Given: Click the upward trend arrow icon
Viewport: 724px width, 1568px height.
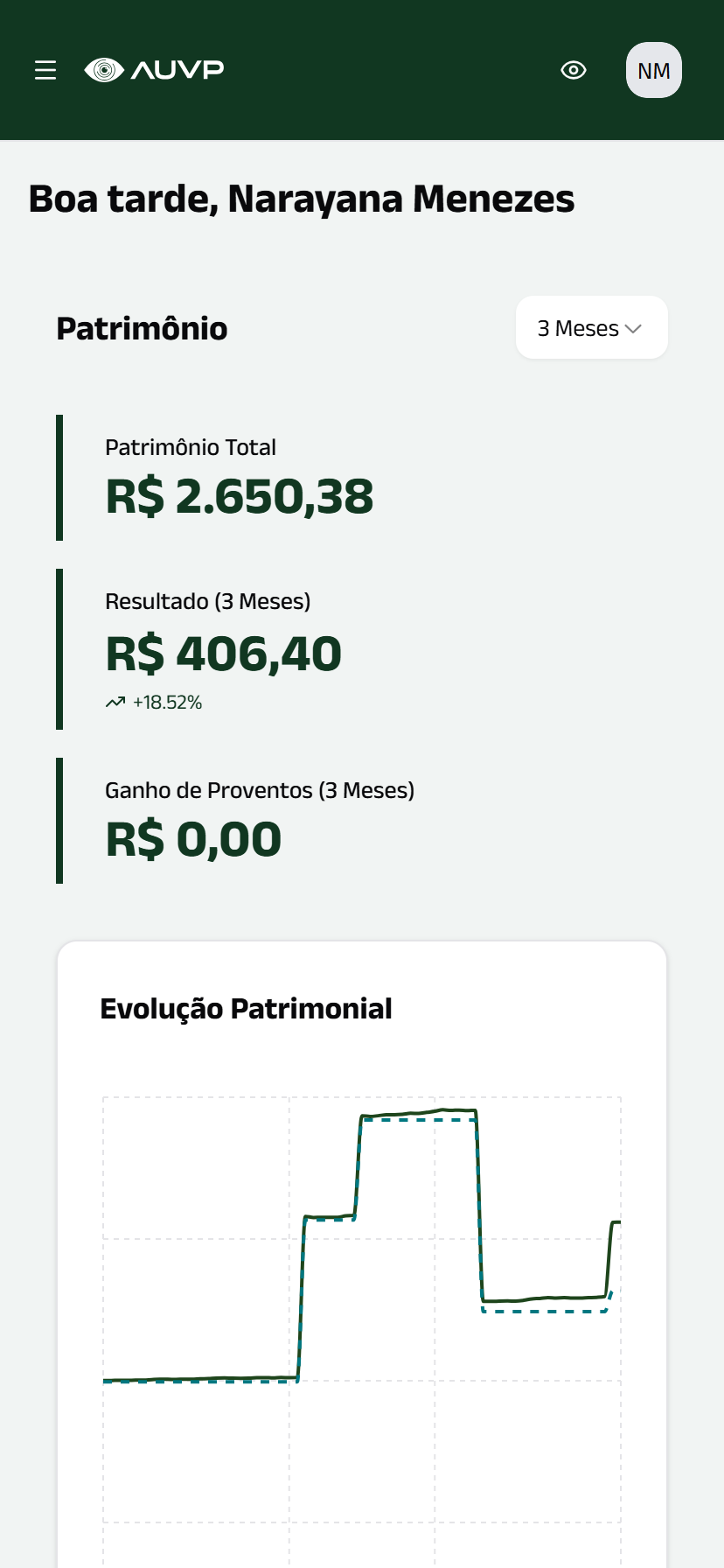Looking at the screenshot, I should click(x=115, y=702).
